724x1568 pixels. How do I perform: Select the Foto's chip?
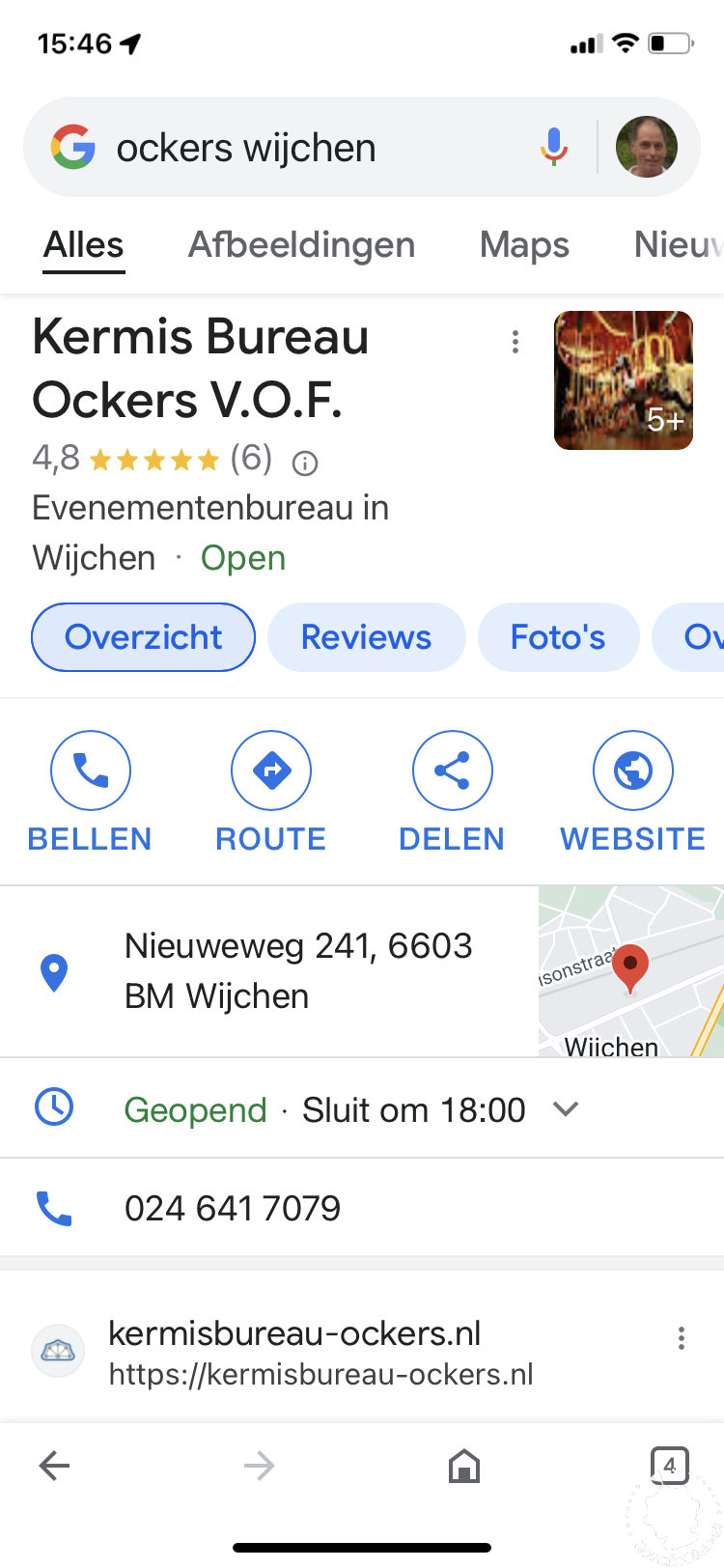[558, 637]
